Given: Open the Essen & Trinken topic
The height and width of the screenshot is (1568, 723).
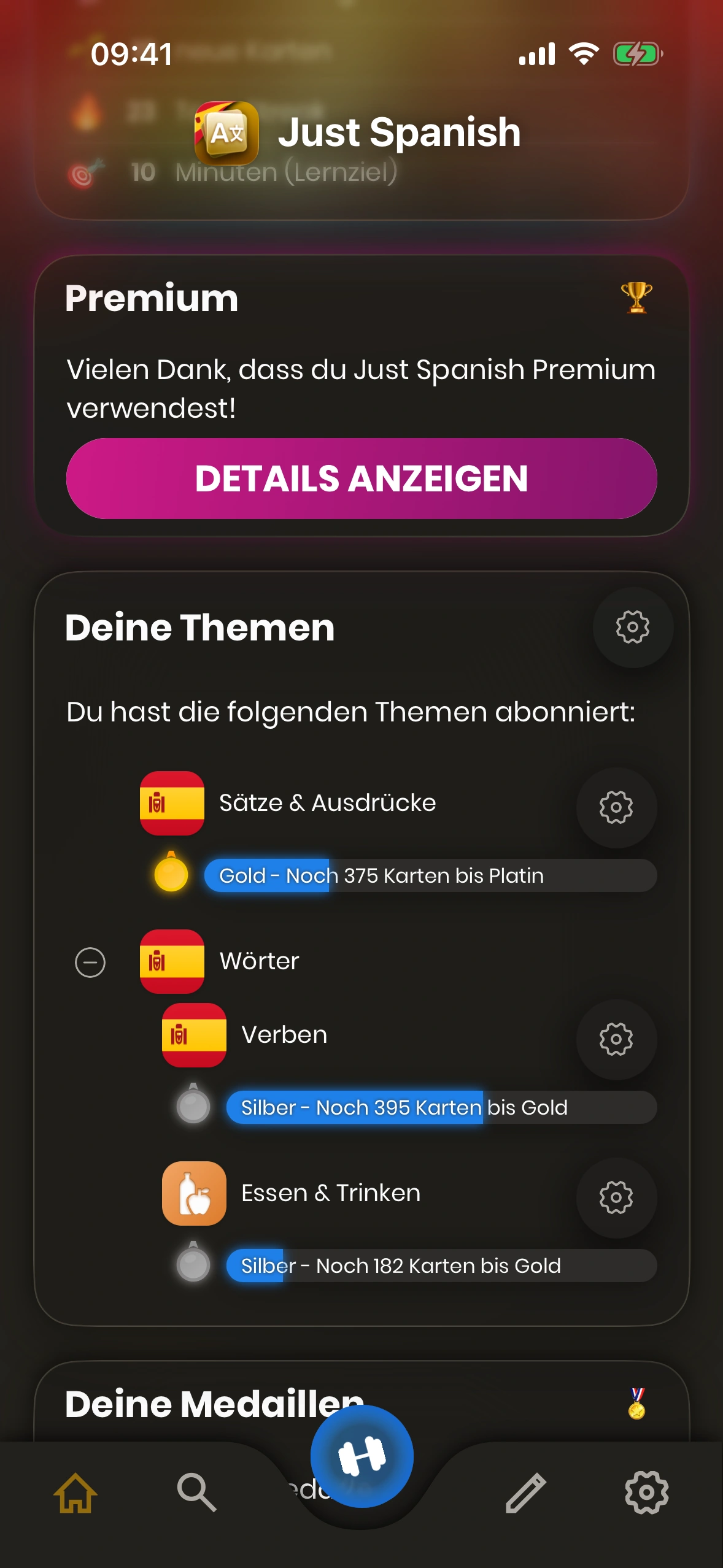Looking at the screenshot, I should 330,1193.
